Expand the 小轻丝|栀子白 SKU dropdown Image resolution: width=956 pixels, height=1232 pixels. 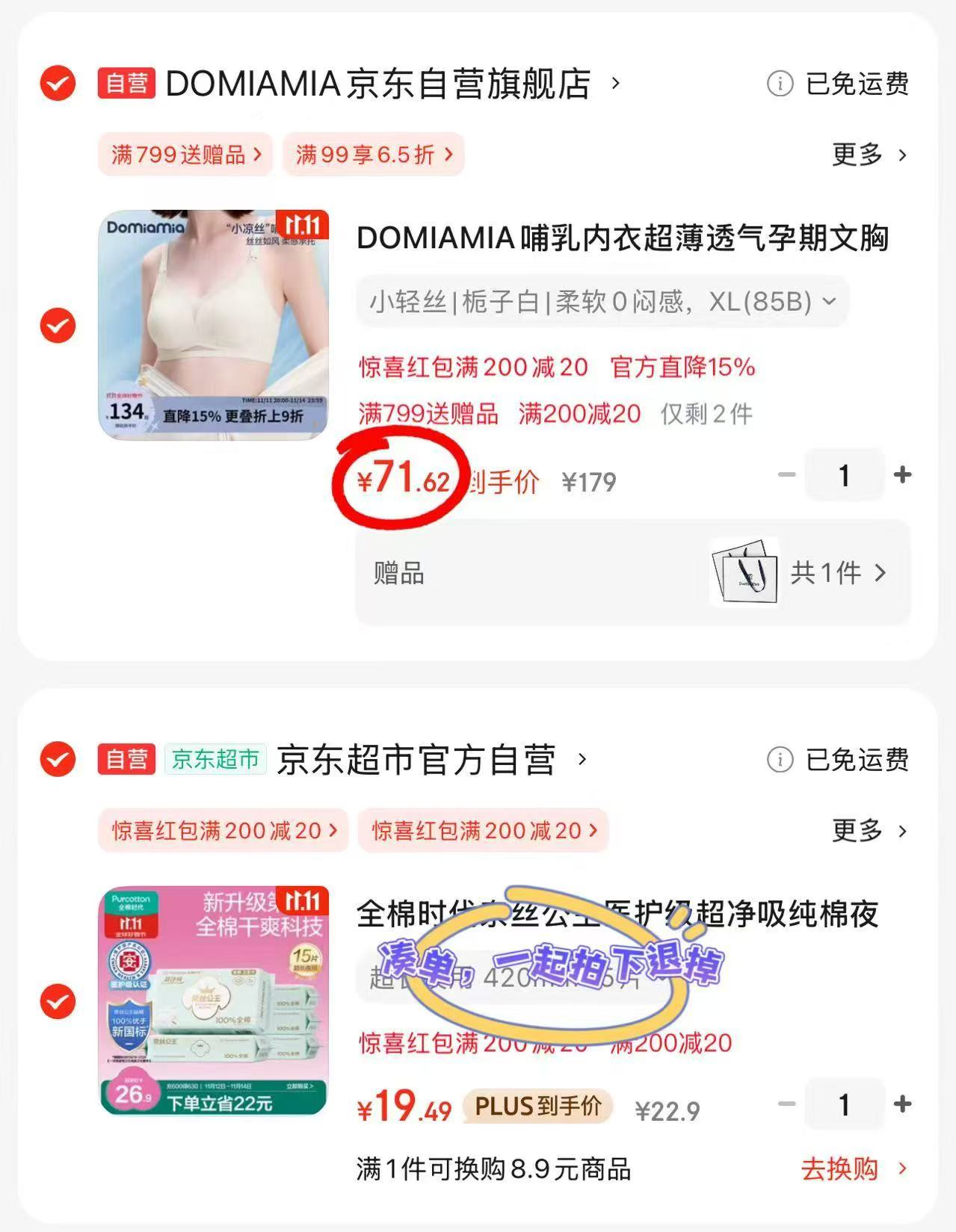click(x=827, y=301)
